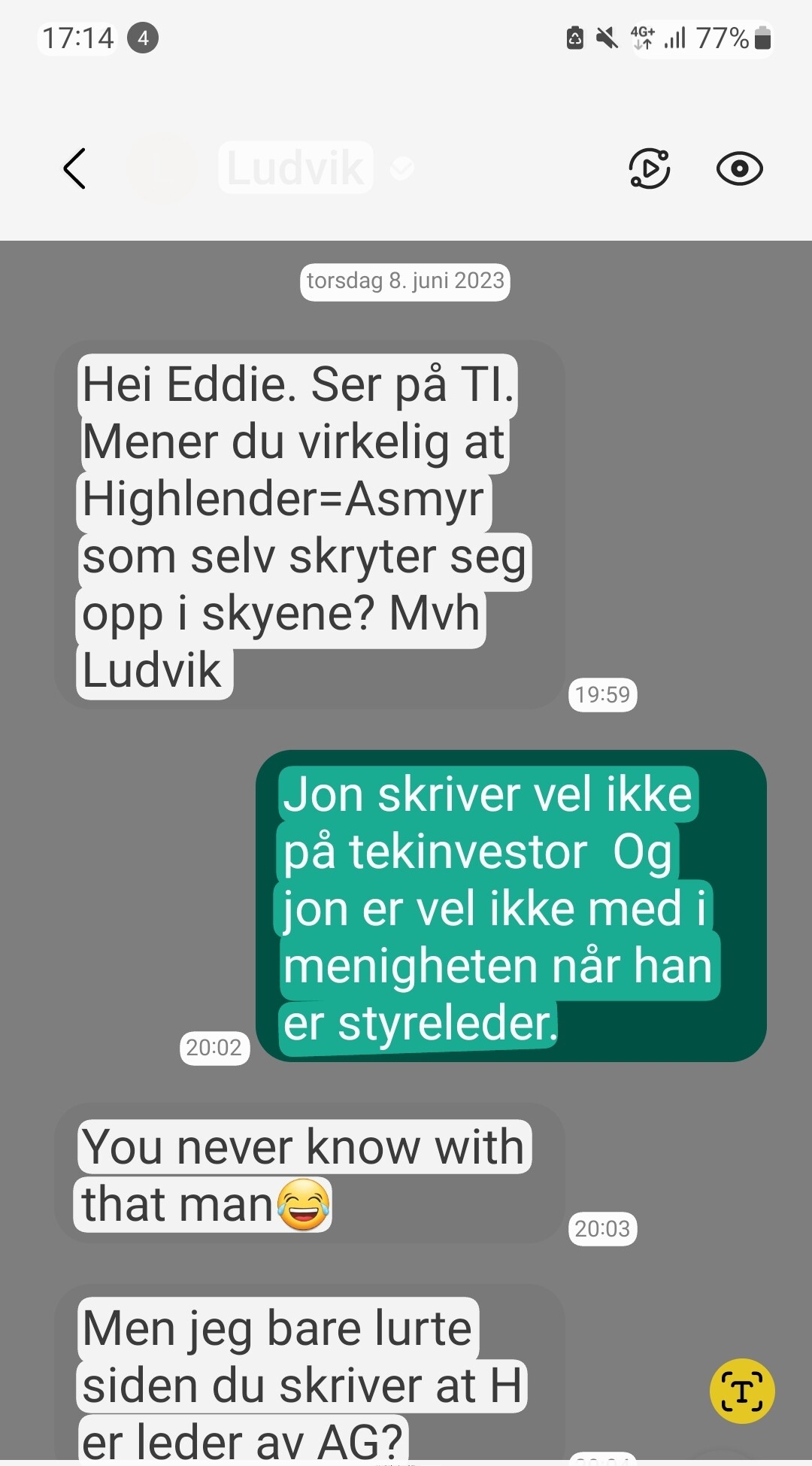Go back with the back arrow
Screen dimensions: 812x1466
click(x=74, y=168)
